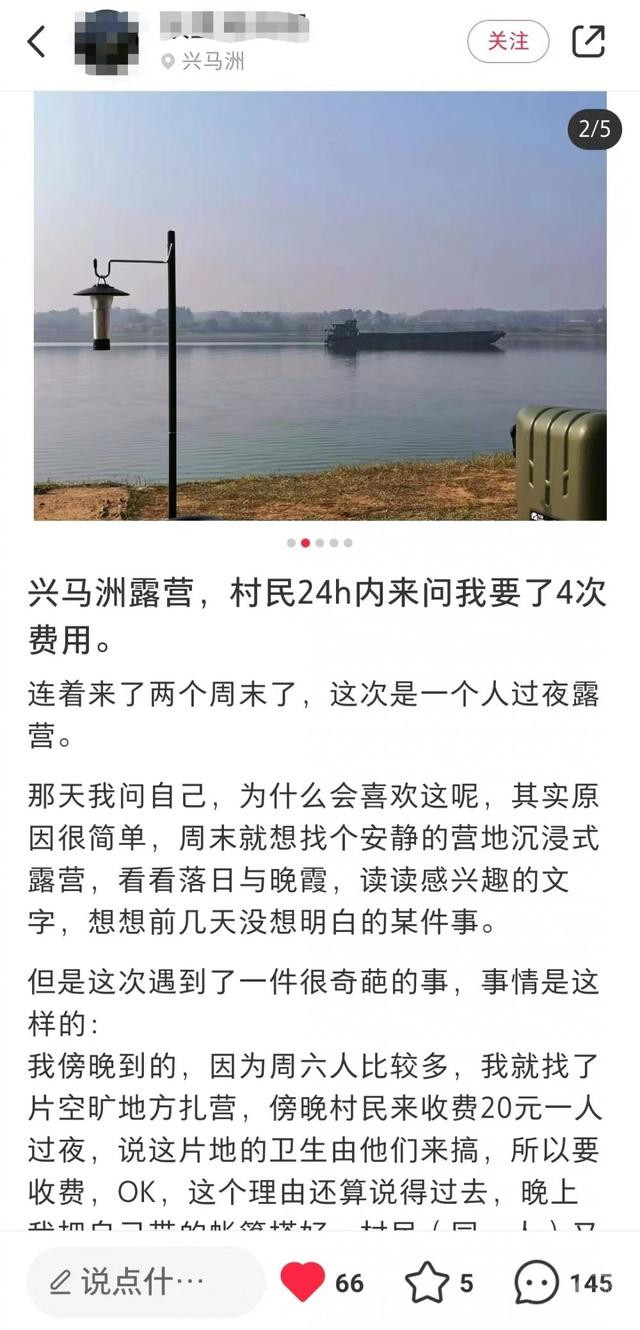
Task: Open the lakeside camping photo
Action: pos(320,305)
